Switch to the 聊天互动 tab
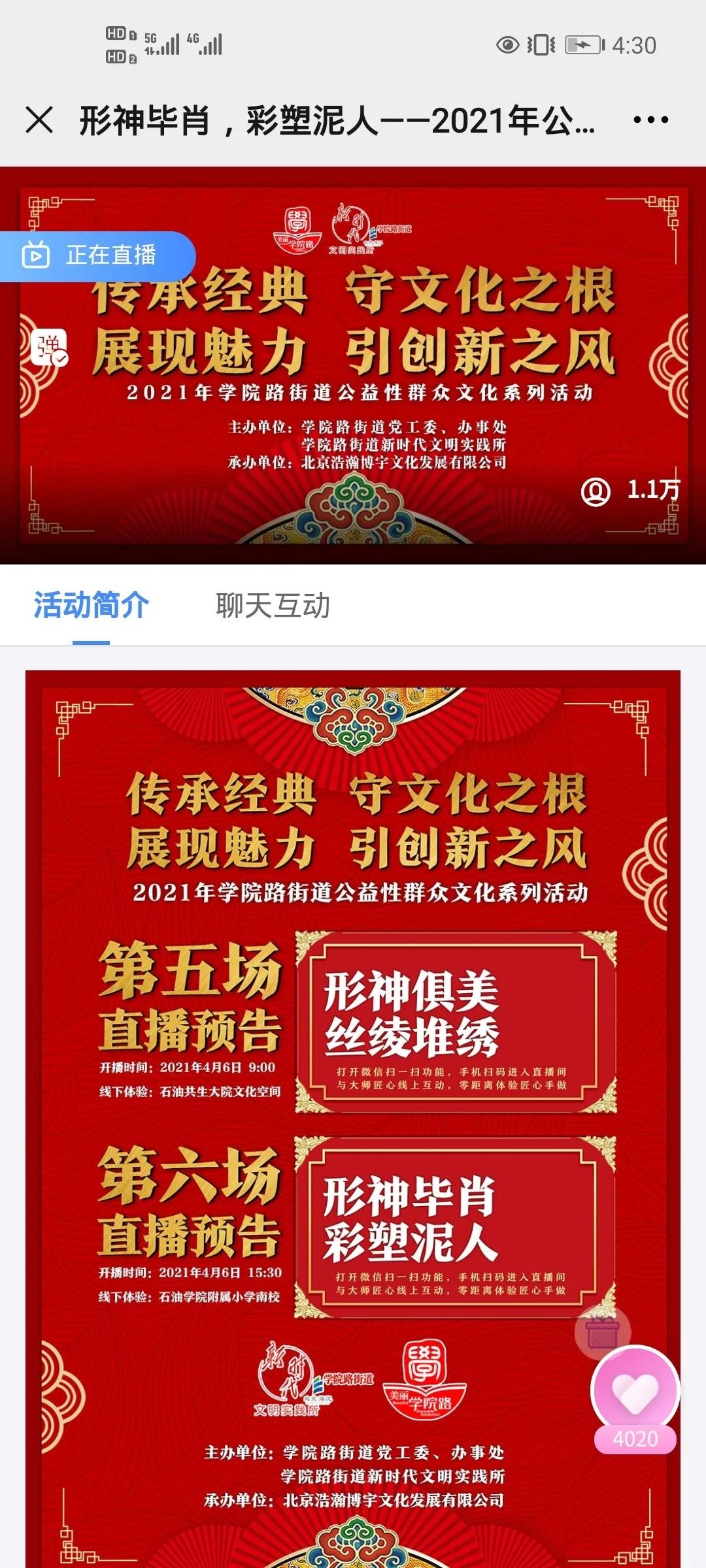The width and height of the screenshot is (706, 1568). (x=273, y=606)
